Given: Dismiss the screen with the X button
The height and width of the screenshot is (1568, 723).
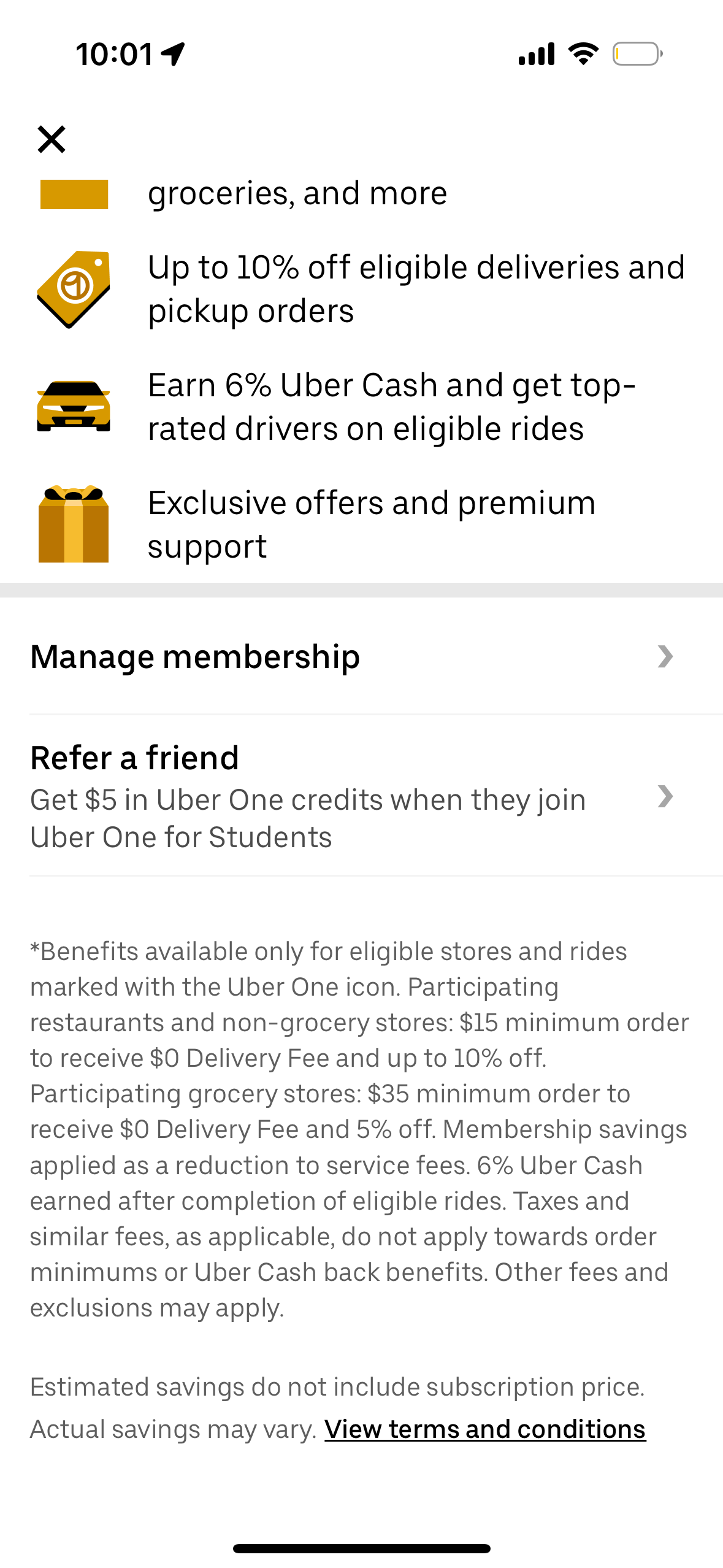Looking at the screenshot, I should 52,139.
